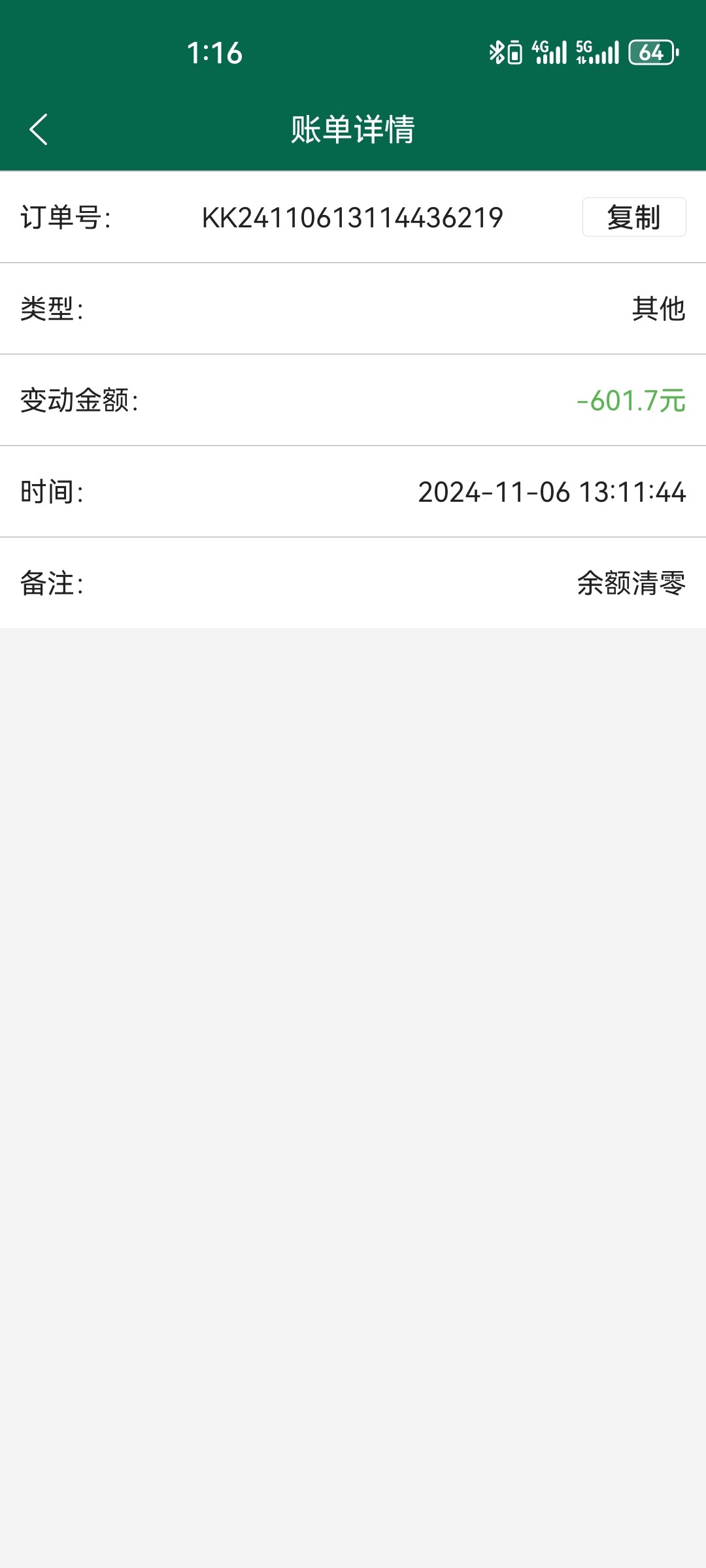The image size is (706, 1568).
Task: Tap the 5G network indicator
Action: tap(583, 54)
